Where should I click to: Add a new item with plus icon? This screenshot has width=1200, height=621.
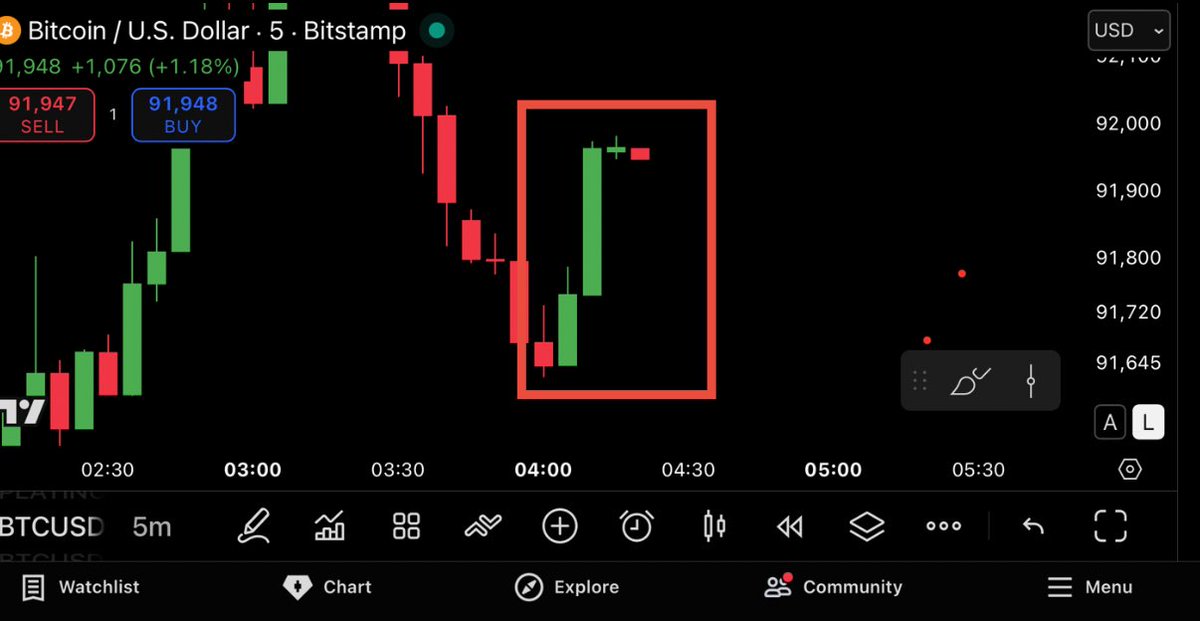pyautogui.click(x=560, y=526)
